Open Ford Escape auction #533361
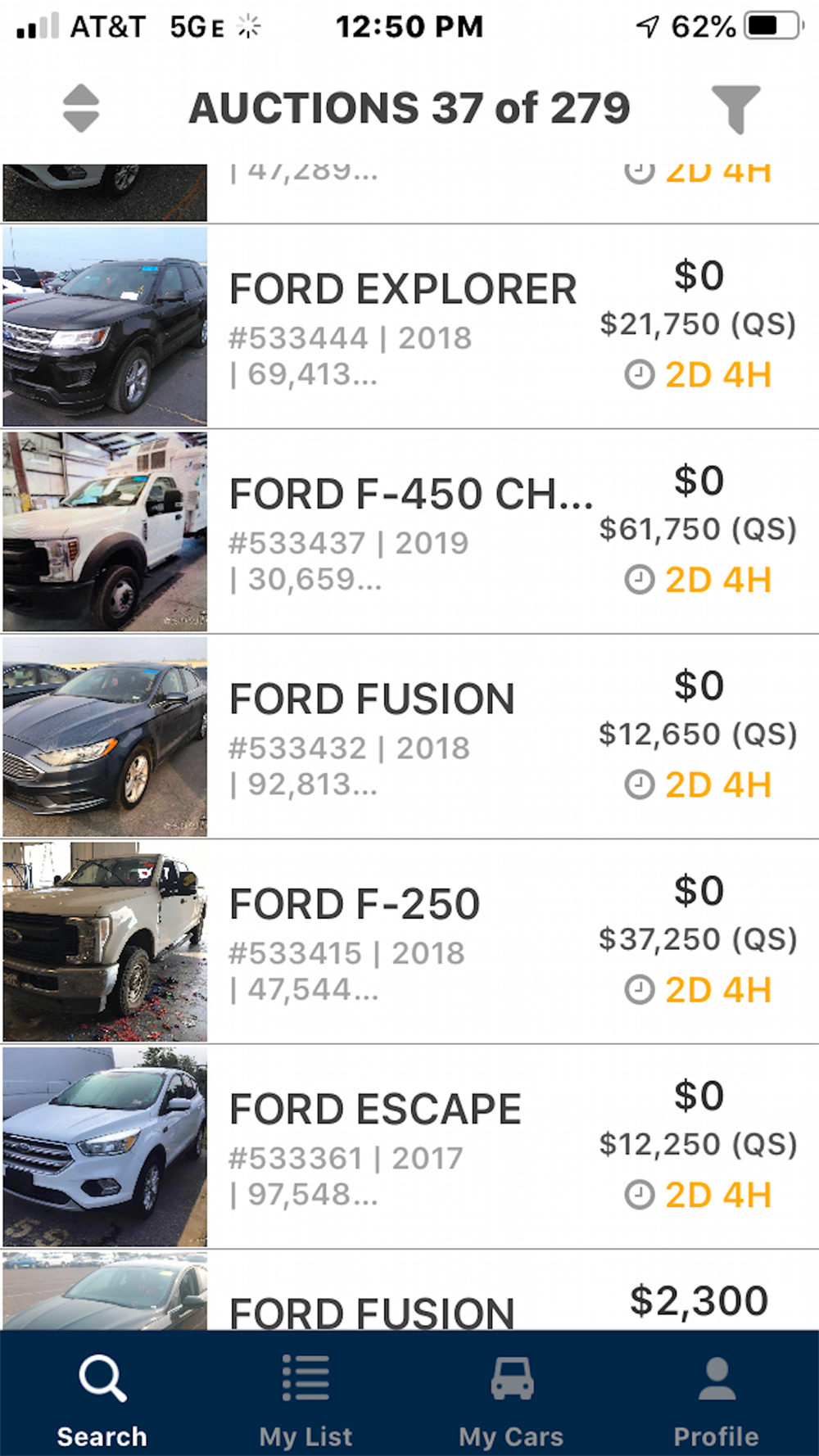Viewport: 819px width, 1456px height. pos(409,1146)
